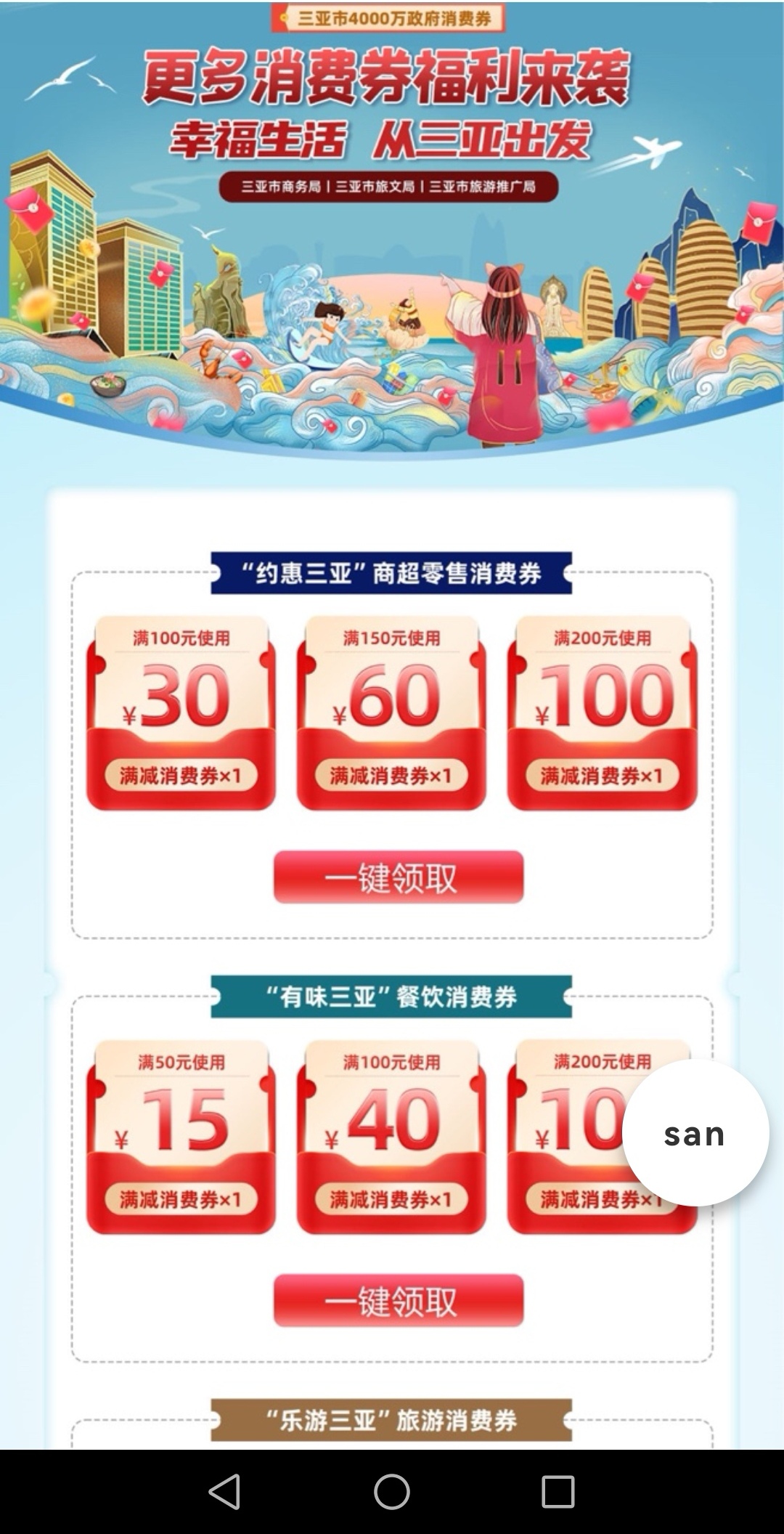Open the recent apps view

558,1492
